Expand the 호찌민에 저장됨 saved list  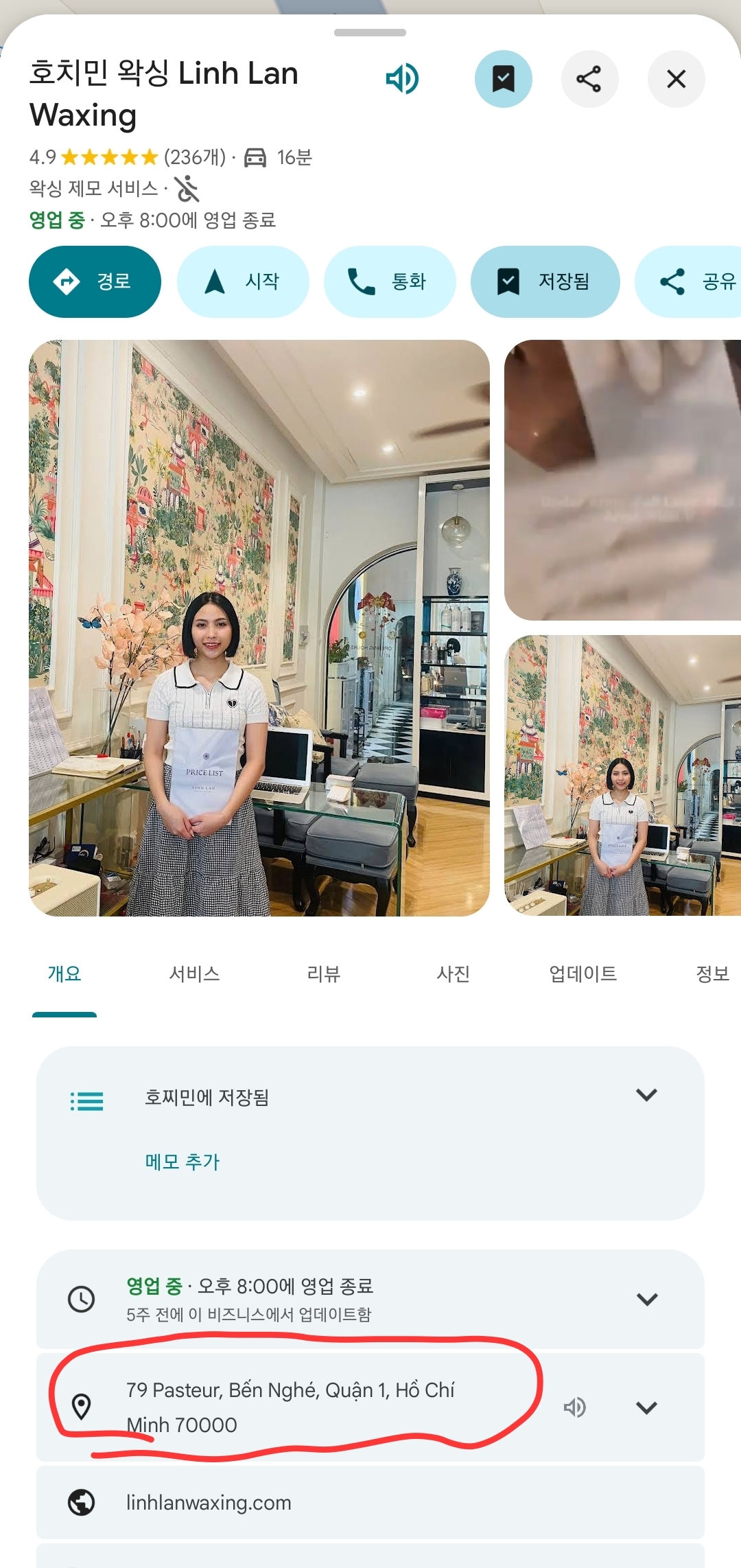pos(646,1095)
